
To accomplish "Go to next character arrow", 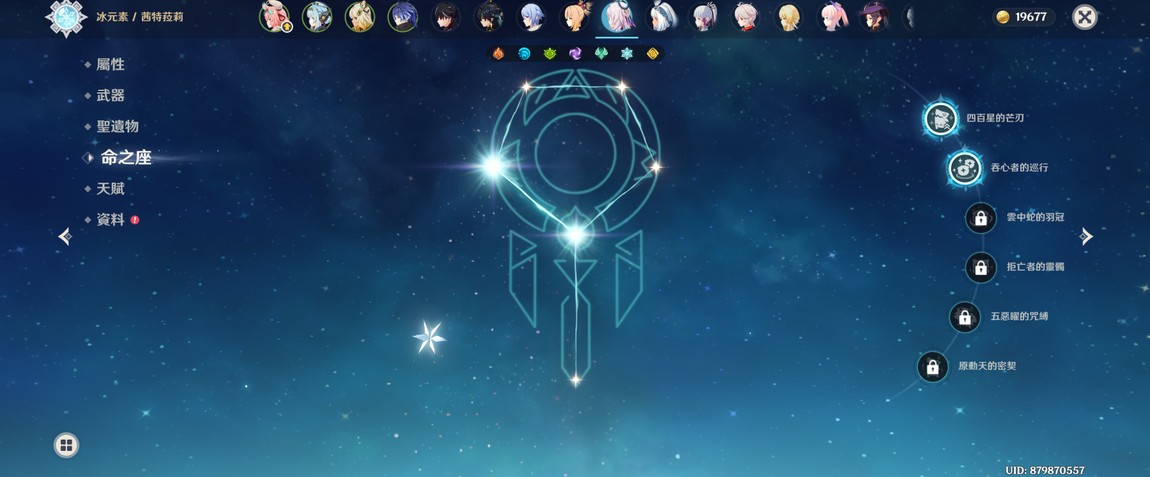I will point(1087,236).
